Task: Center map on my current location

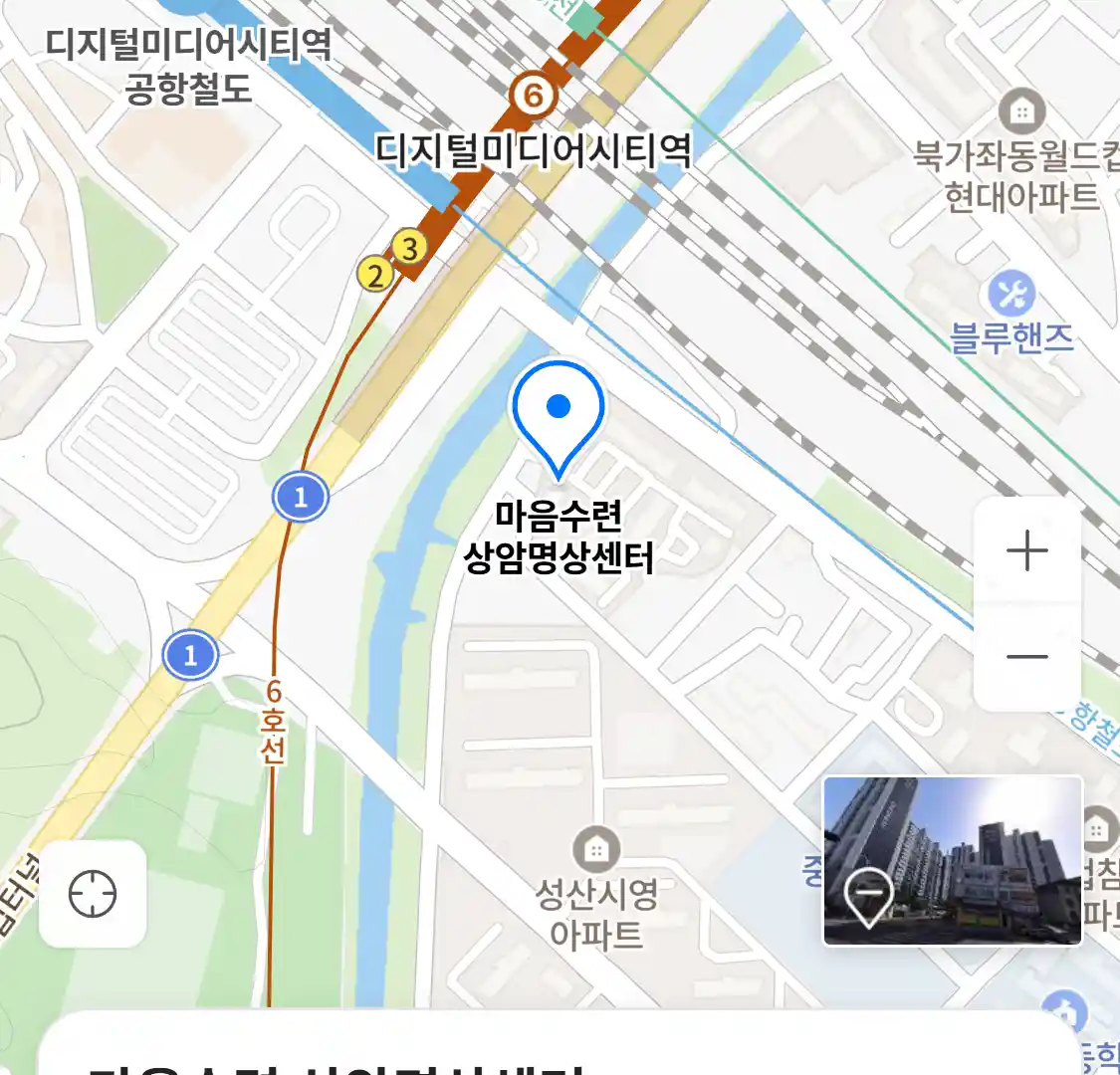Action: (x=93, y=893)
